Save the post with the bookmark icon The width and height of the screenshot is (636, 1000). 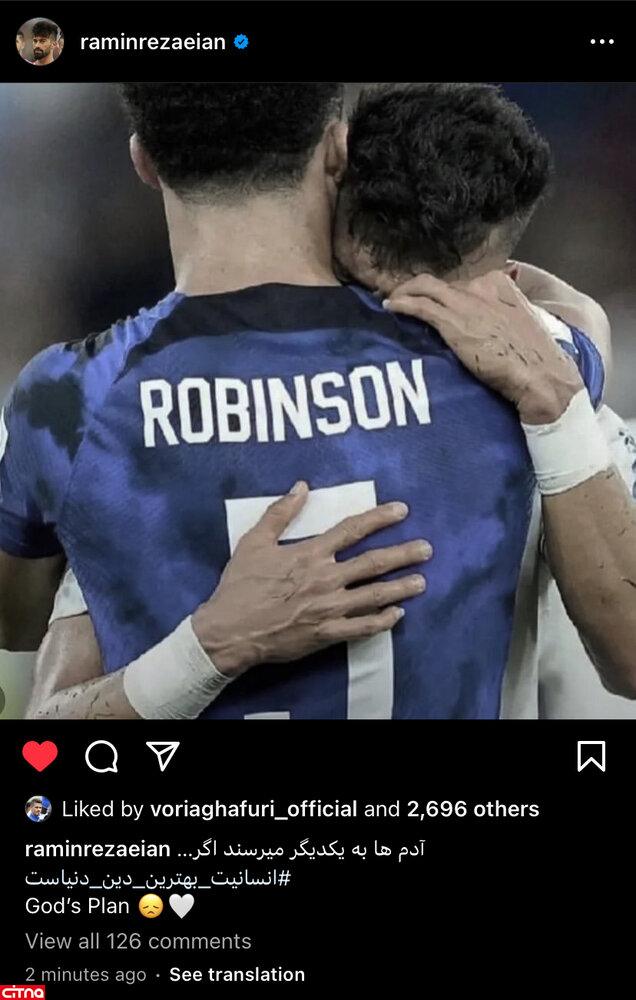pos(591,756)
